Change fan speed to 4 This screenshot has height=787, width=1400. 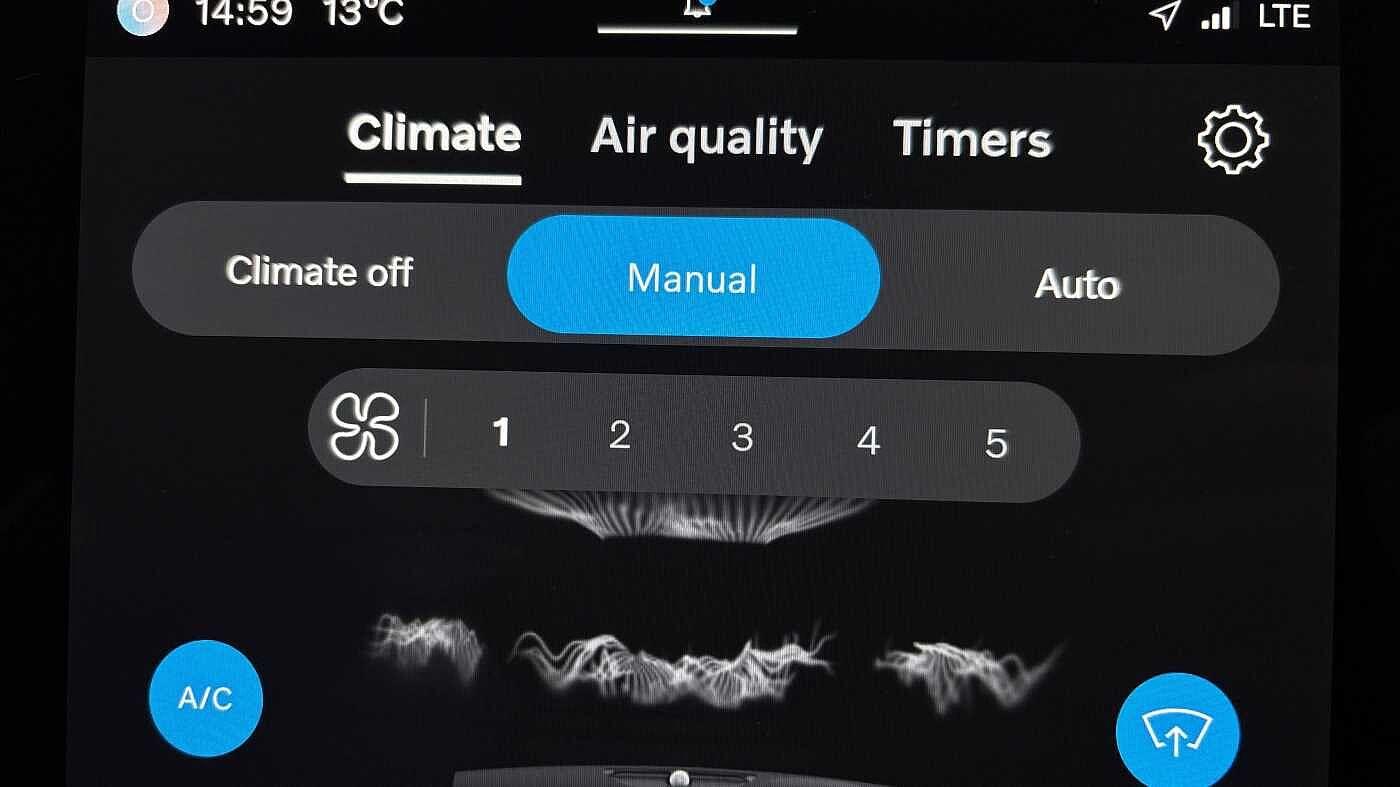(x=868, y=440)
